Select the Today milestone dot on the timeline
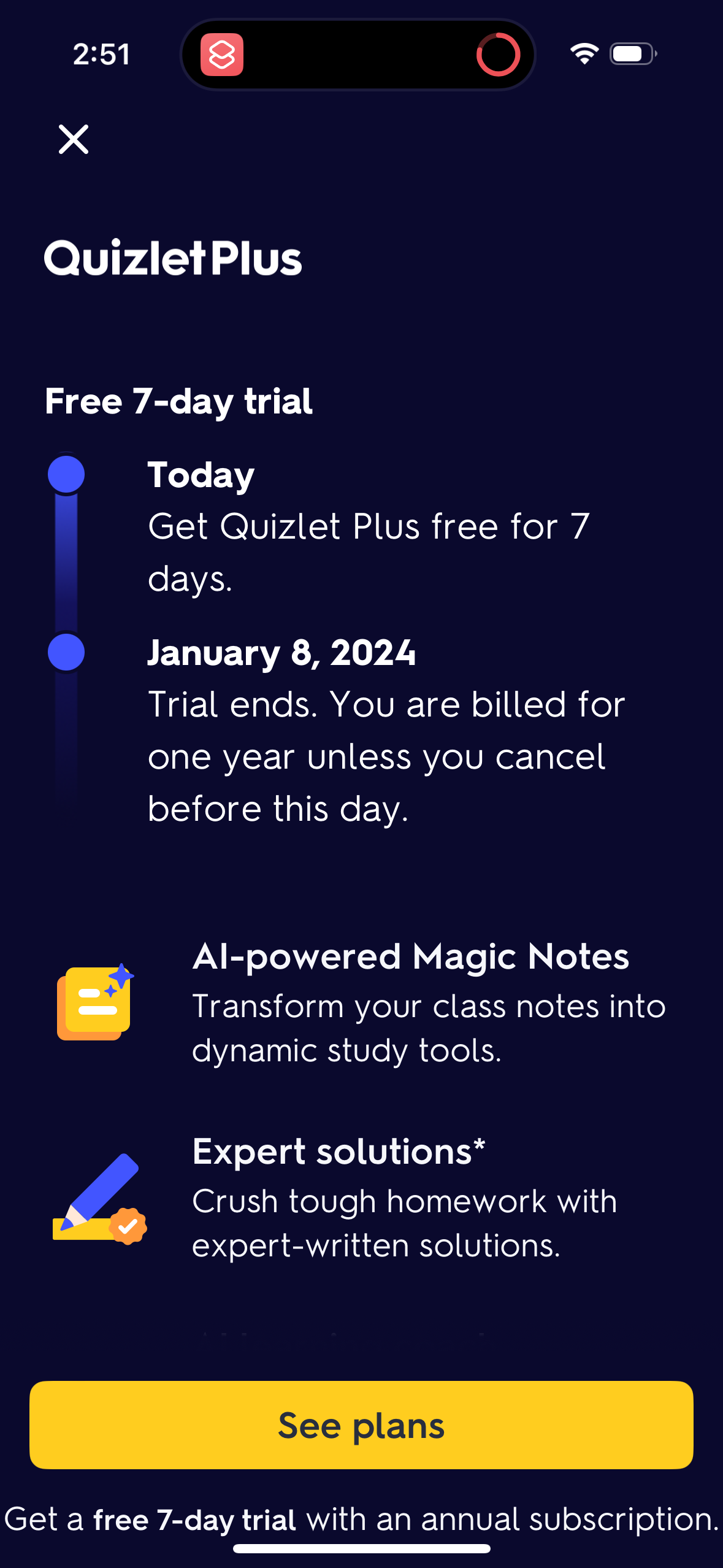The height and width of the screenshot is (1568, 723). click(x=66, y=474)
